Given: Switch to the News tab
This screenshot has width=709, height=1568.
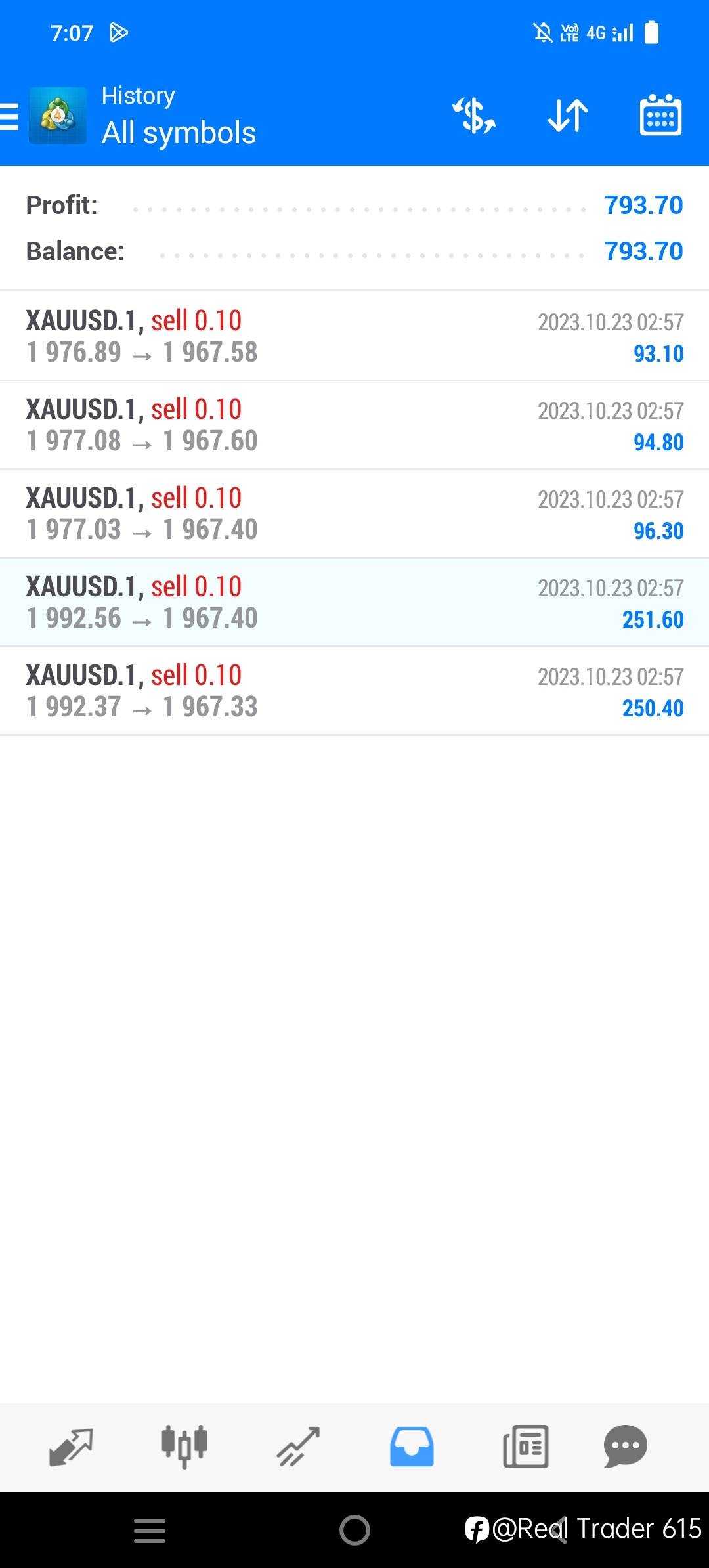Looking at the screenshot, I should [525, 1447].
